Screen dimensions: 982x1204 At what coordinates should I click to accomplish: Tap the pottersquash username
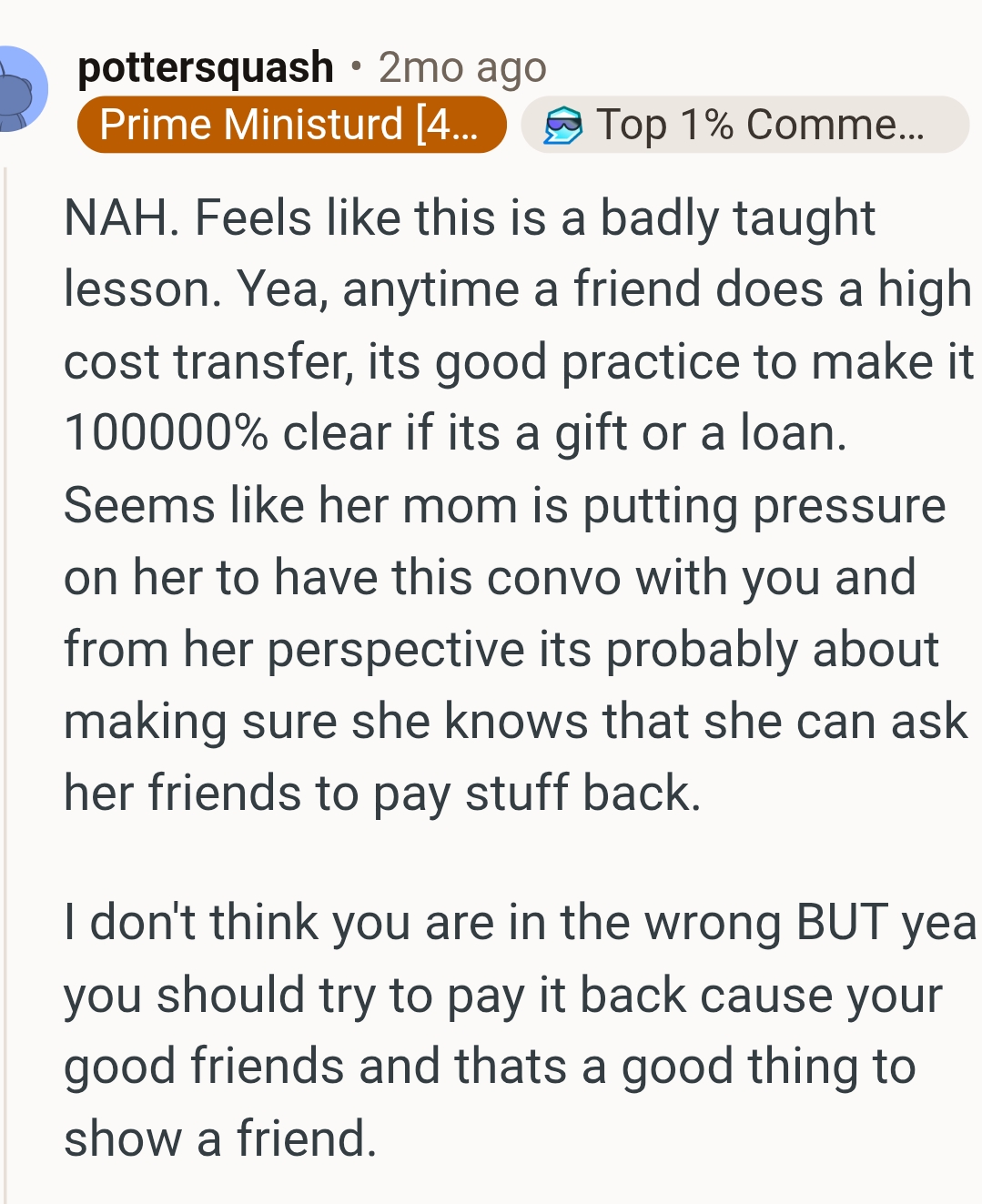tap(206, 67)
